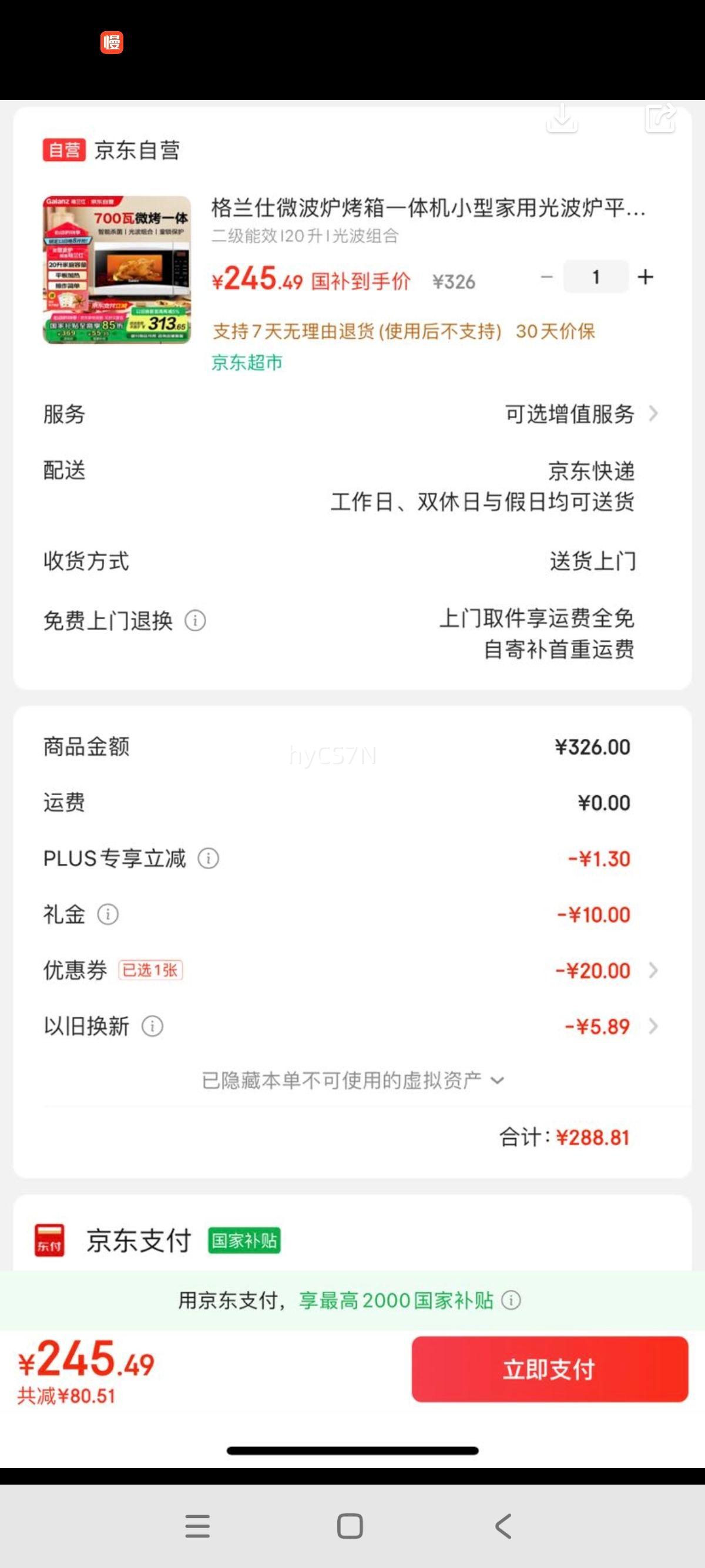Open 以旧换新 trade-in details
The image size is (705, 1568).
click(x=352, y=1027)
